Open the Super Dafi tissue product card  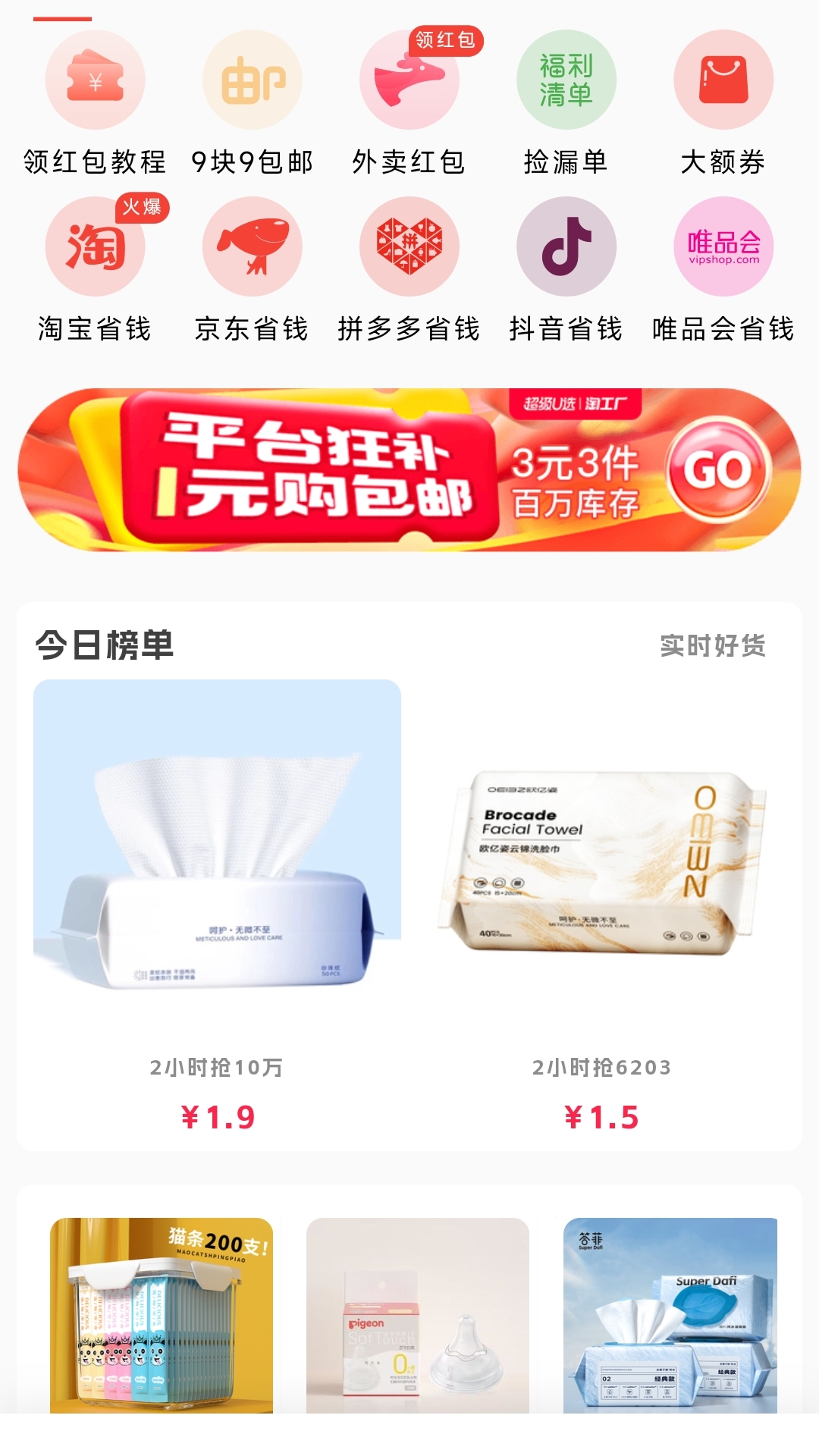670,1316
